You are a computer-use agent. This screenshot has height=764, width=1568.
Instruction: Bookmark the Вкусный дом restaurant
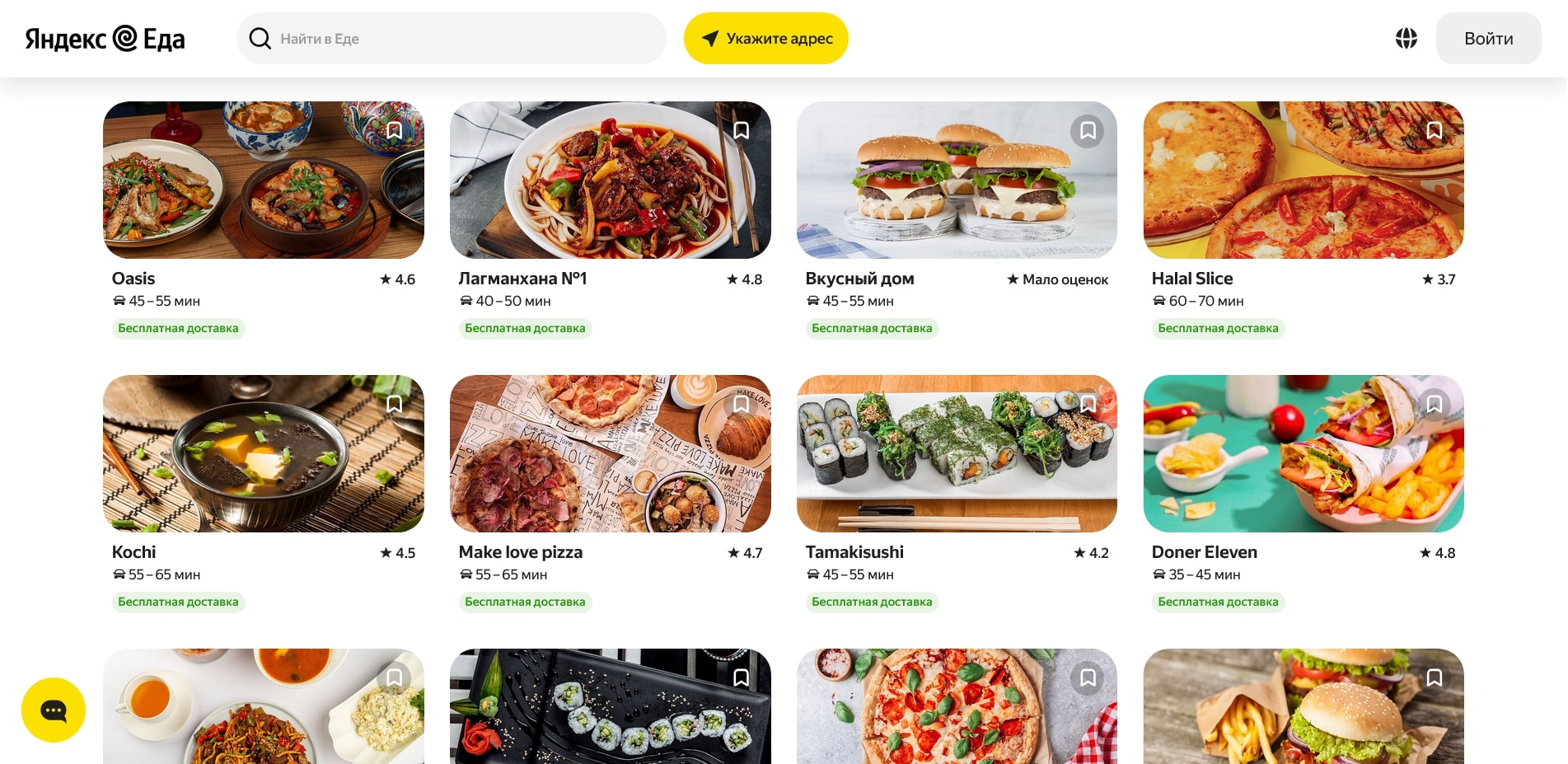1087,131
